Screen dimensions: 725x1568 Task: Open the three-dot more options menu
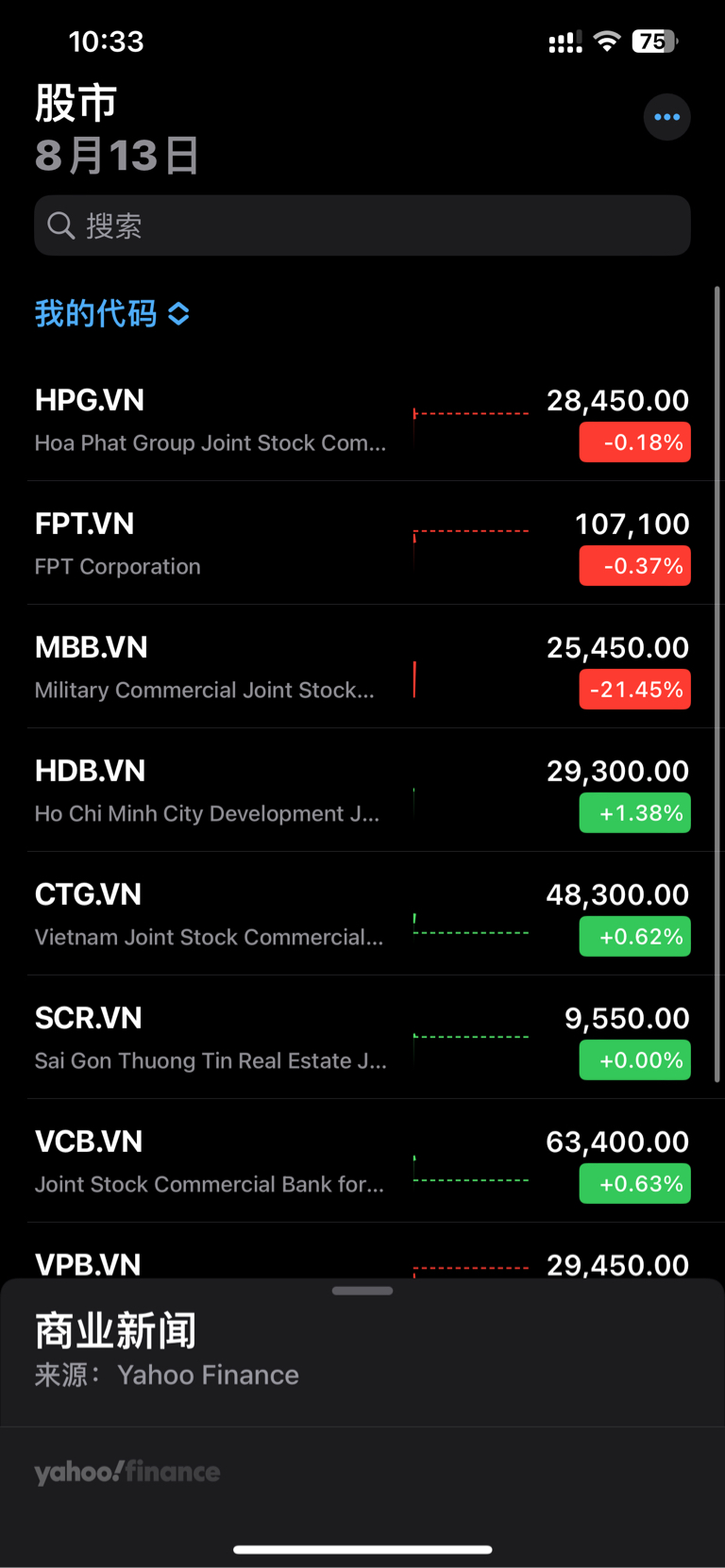[666, 117]
